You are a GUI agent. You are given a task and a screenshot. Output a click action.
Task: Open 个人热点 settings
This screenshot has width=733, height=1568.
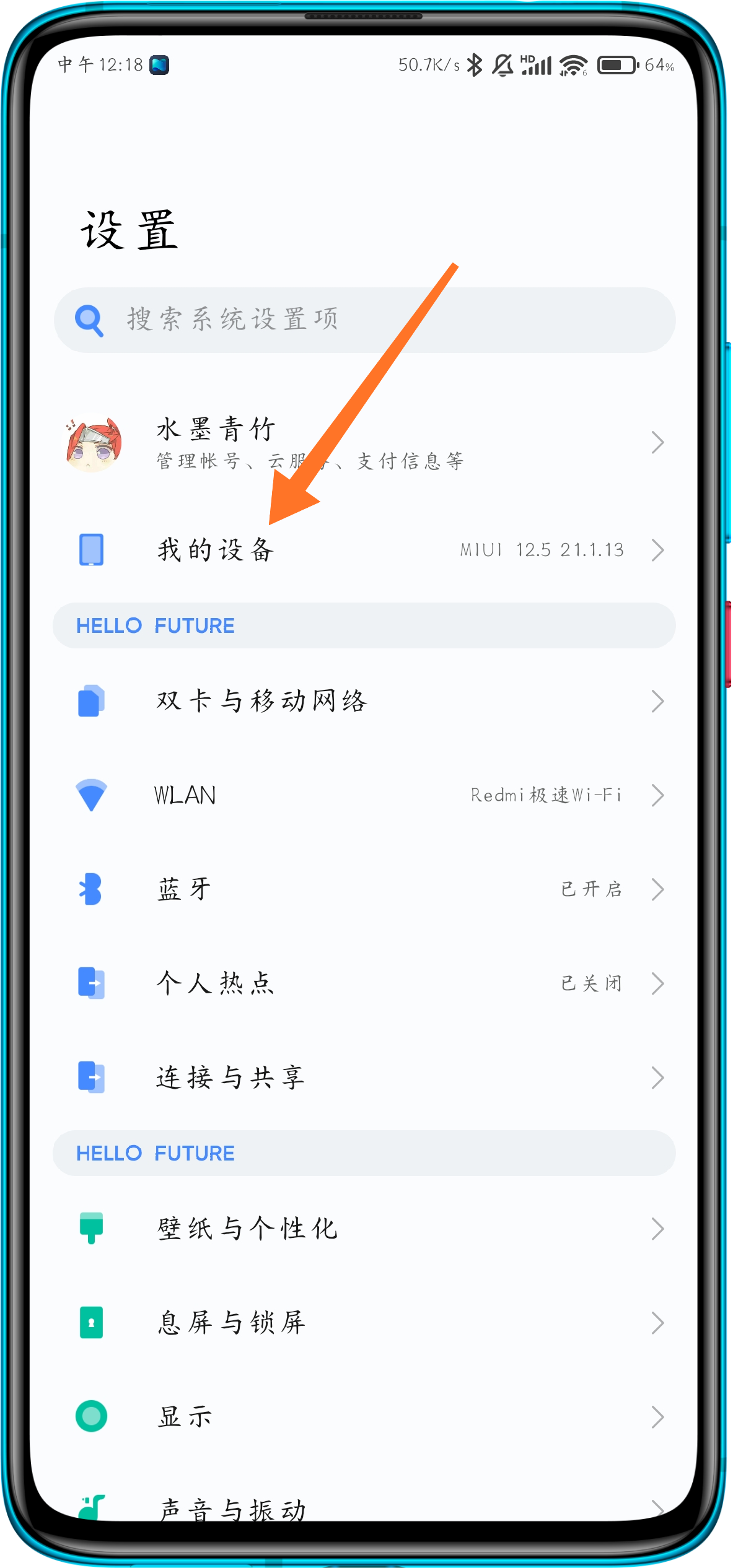(x=364, y=983)
